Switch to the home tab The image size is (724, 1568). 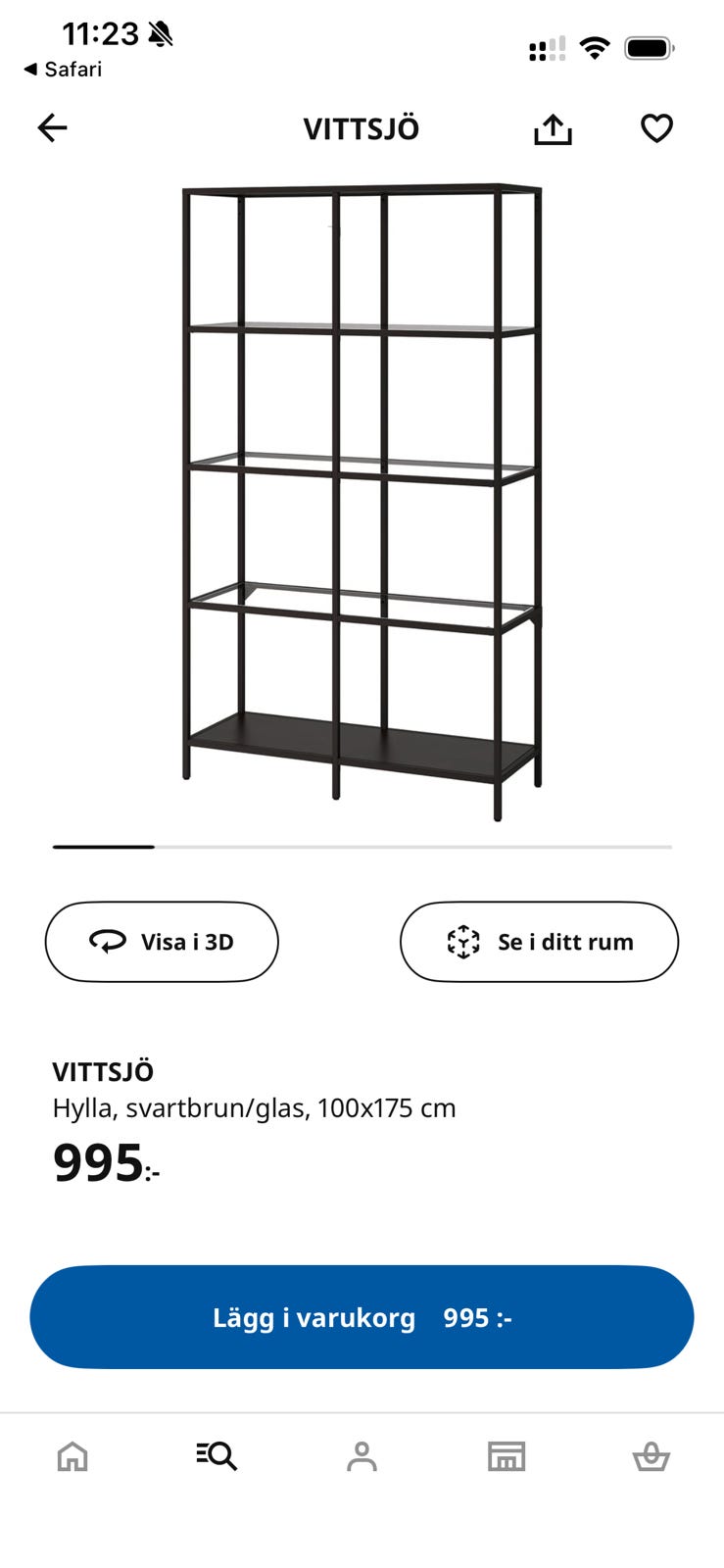click(72, 1456)
